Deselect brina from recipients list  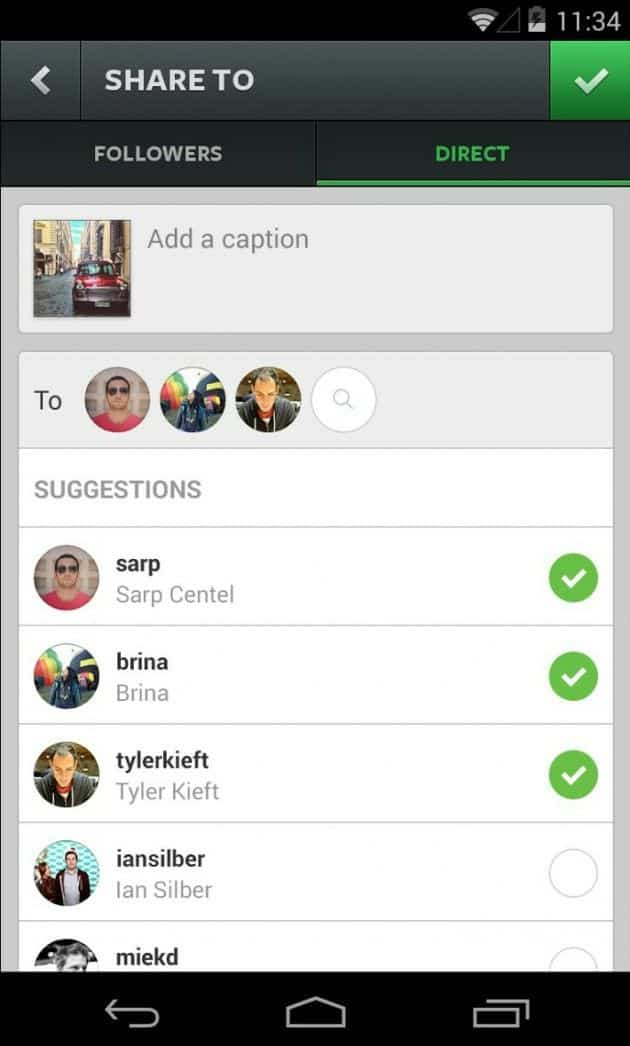573,677
